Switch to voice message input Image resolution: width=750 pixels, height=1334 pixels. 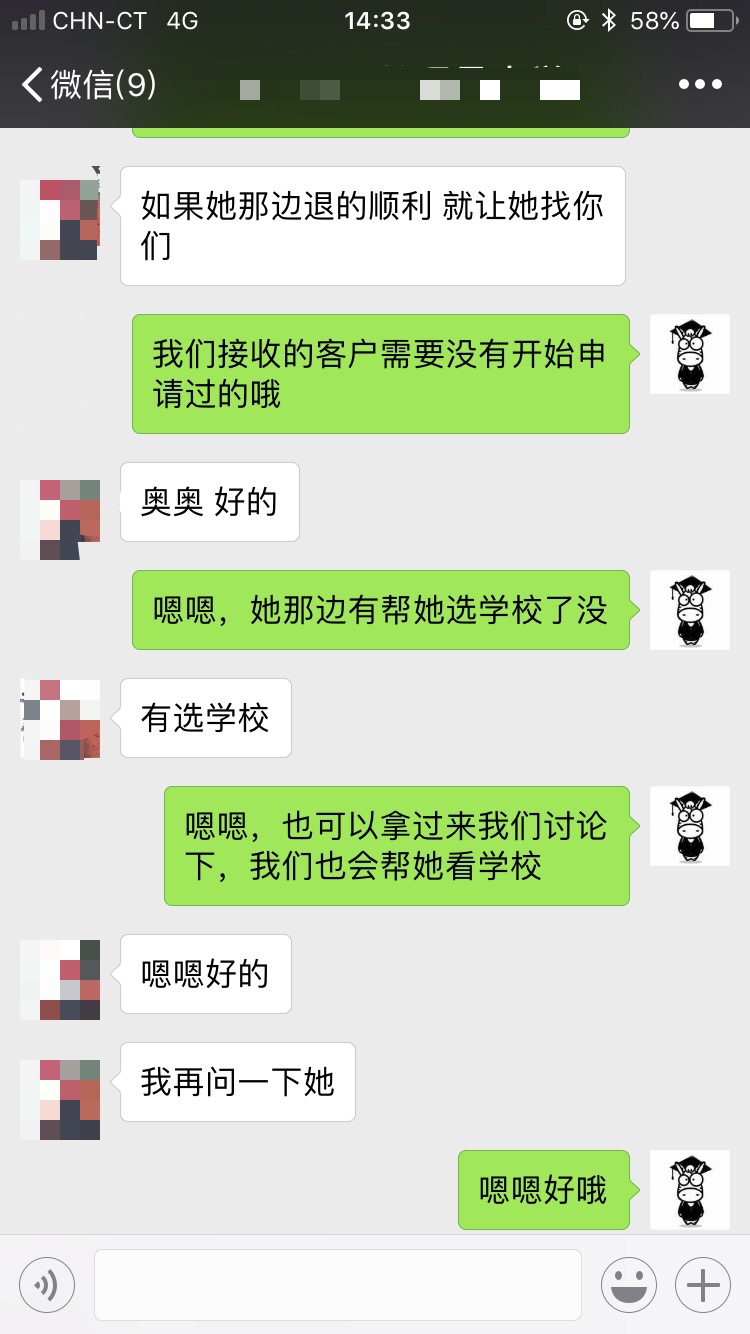coord(46,1285)
